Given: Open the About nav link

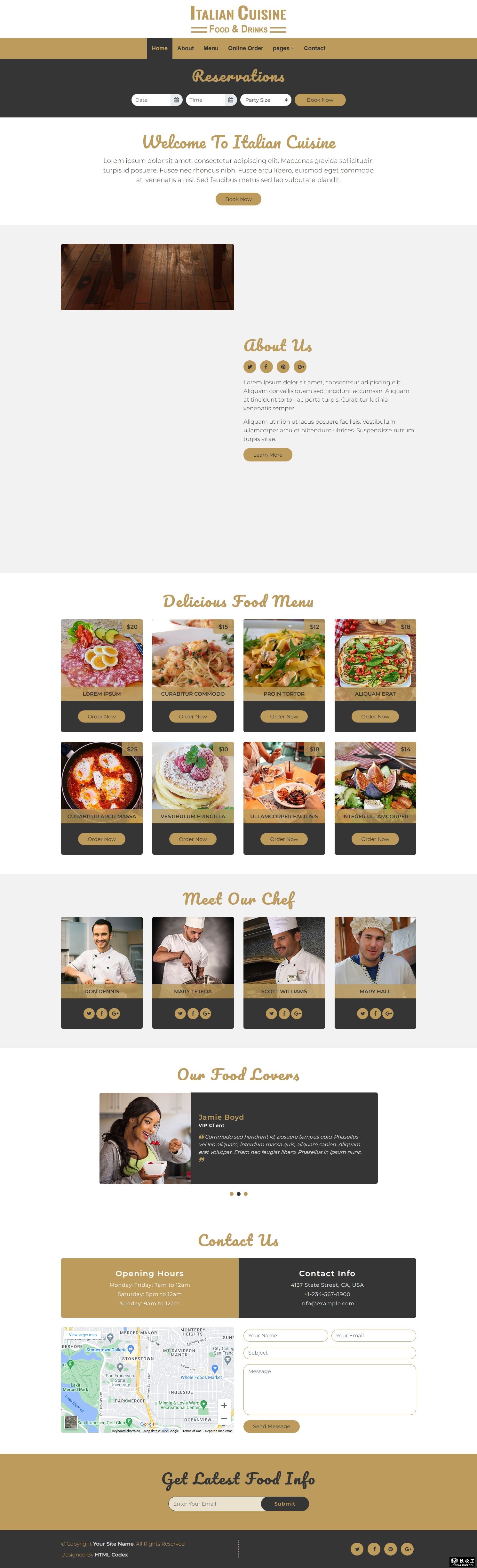Looking at the screenshot, I should [x=185, y=48].
